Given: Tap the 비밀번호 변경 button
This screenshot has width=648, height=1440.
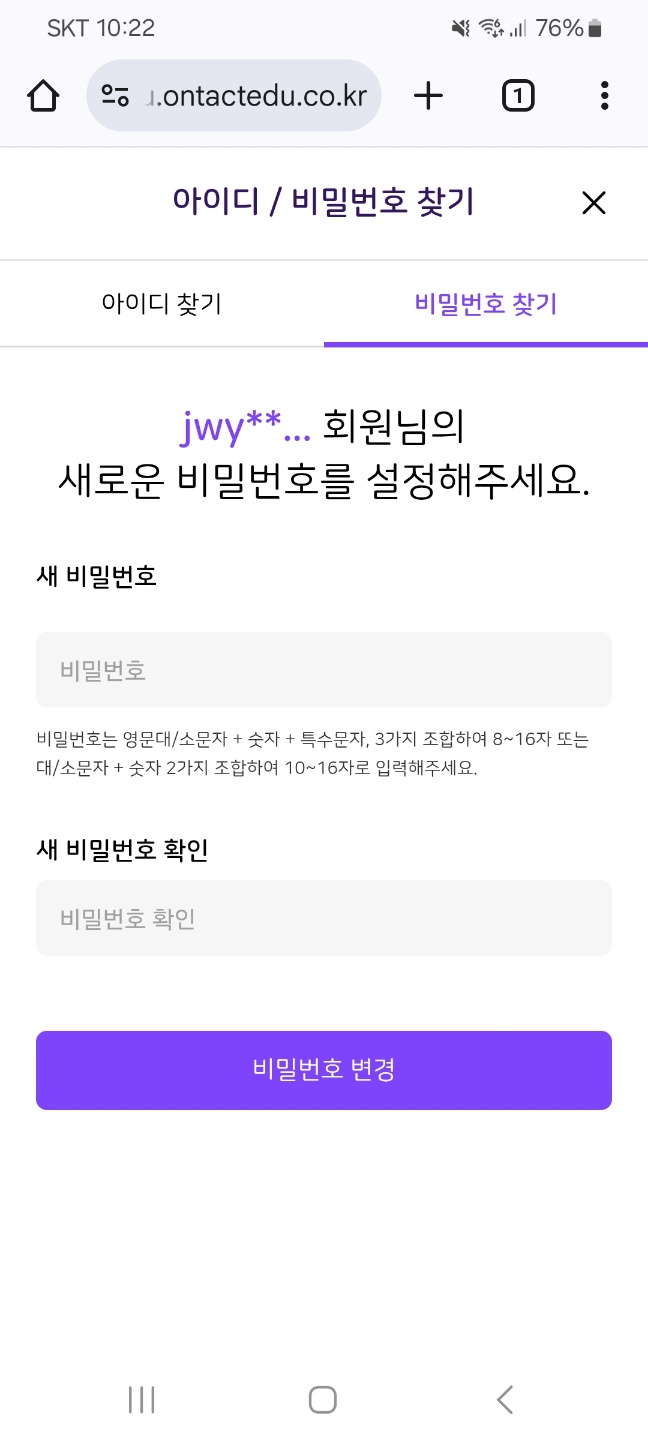Looking at the screenshot, I should [324, 1070].
